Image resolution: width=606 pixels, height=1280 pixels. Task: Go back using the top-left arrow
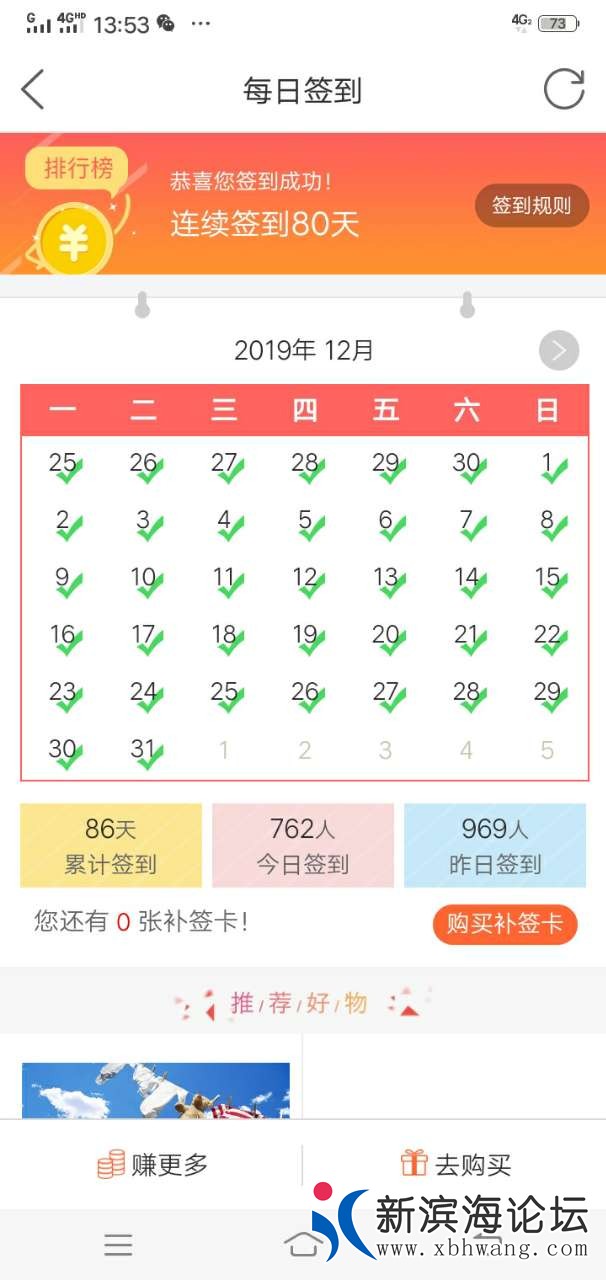[x=33, y=90]
